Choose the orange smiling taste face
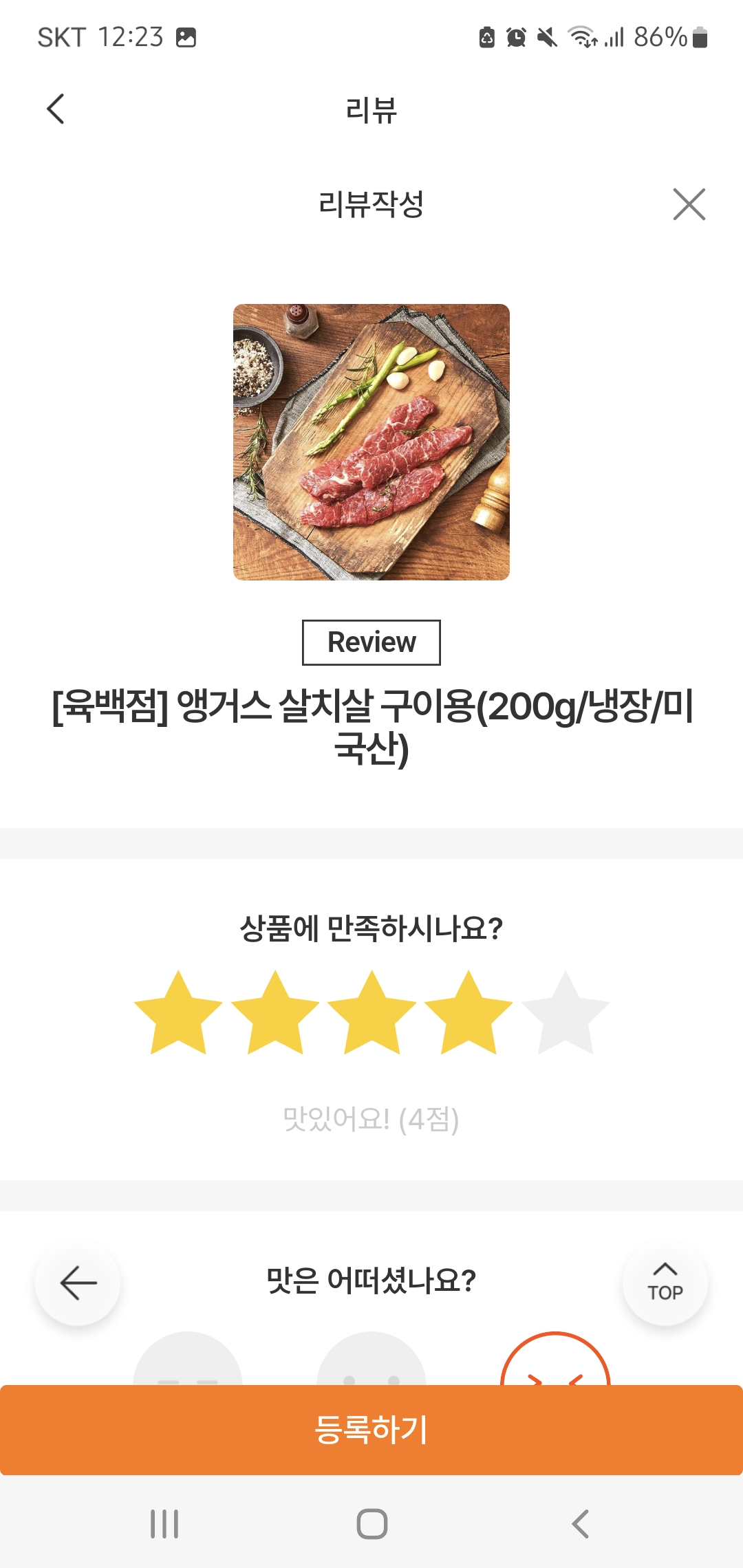The width and height of the screenshot is (743, 1568). 555,1360
